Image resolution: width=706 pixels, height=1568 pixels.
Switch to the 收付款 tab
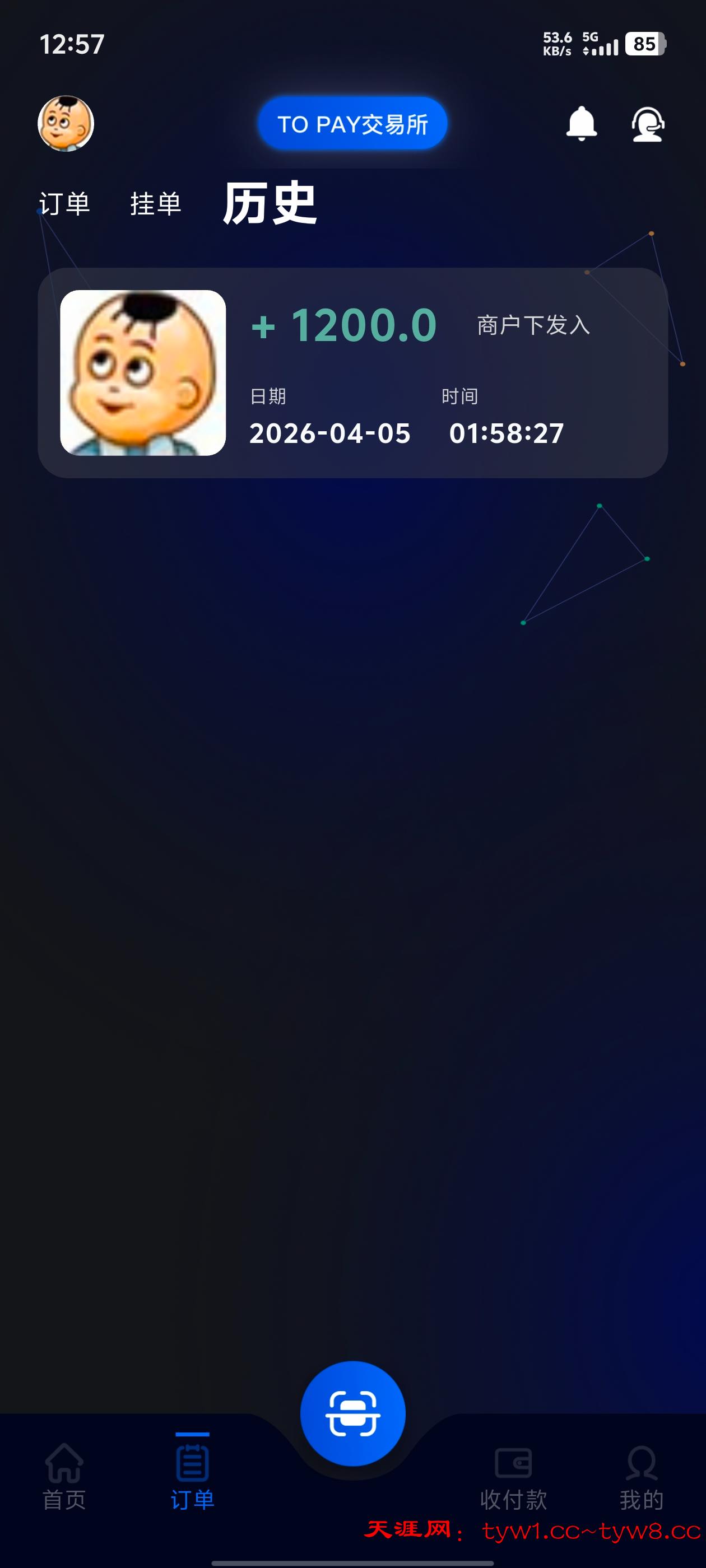[513, 1477]
